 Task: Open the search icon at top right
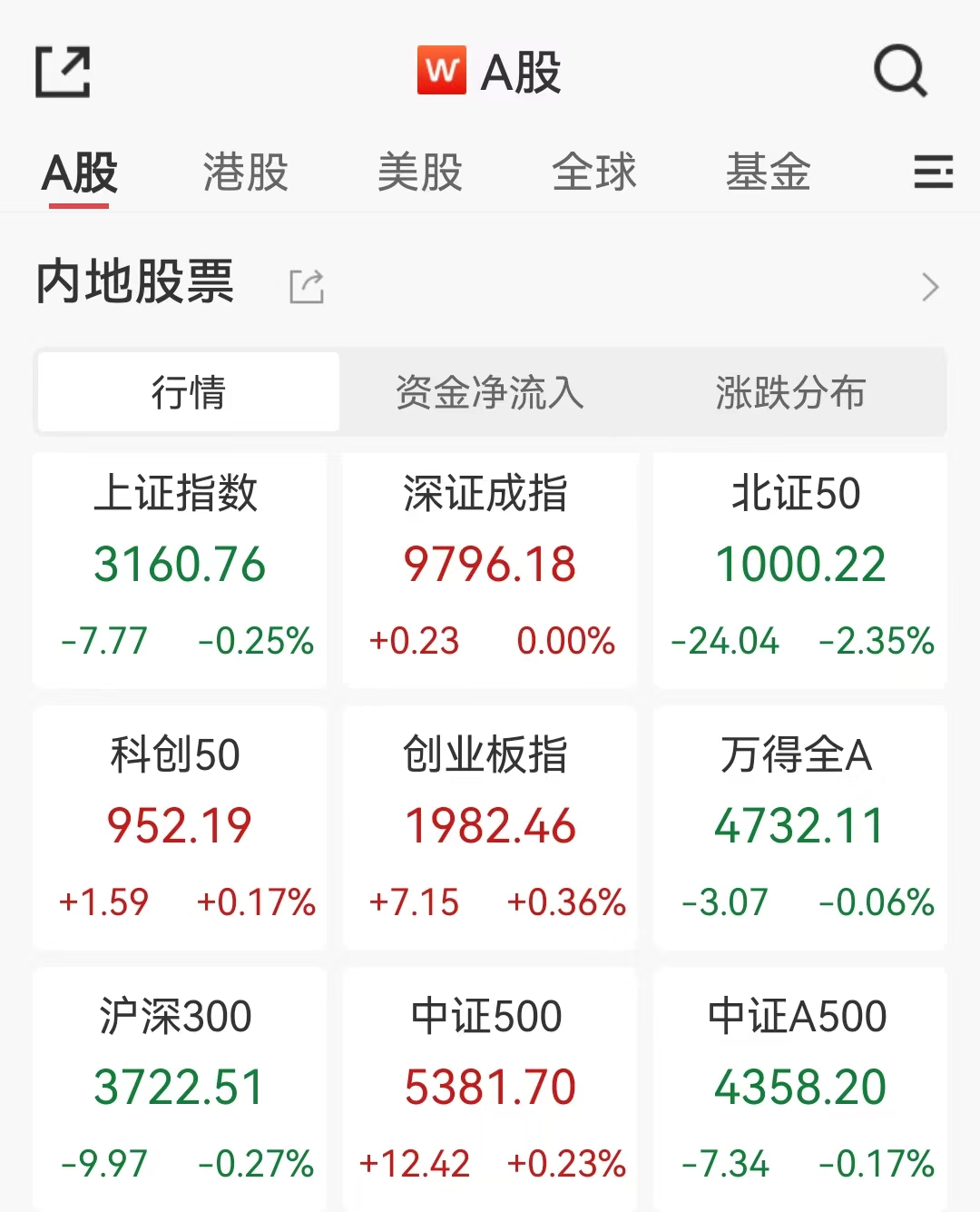point(899,71)
